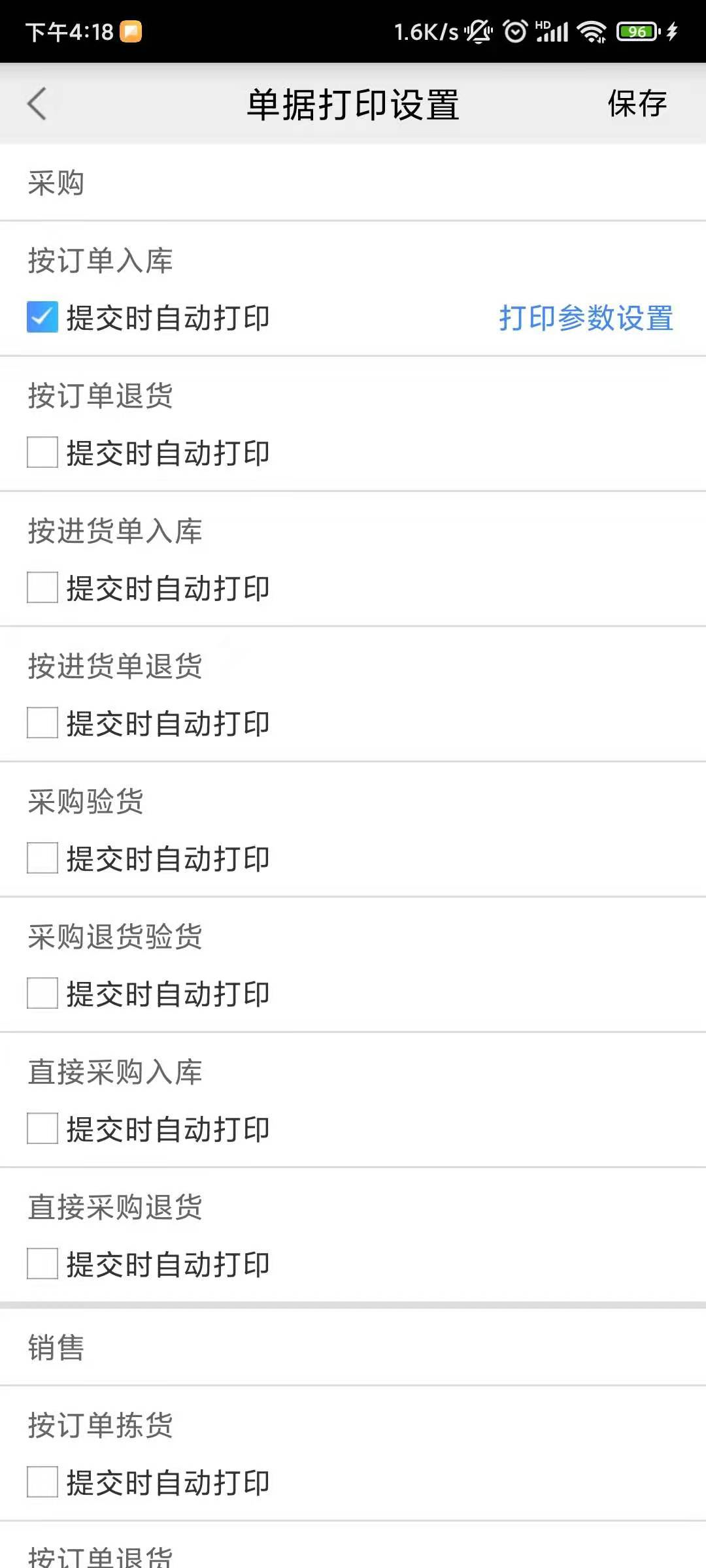Check auto print for 按进货单入库
The width and height of the screenshot is (706, 1568).
42,588
